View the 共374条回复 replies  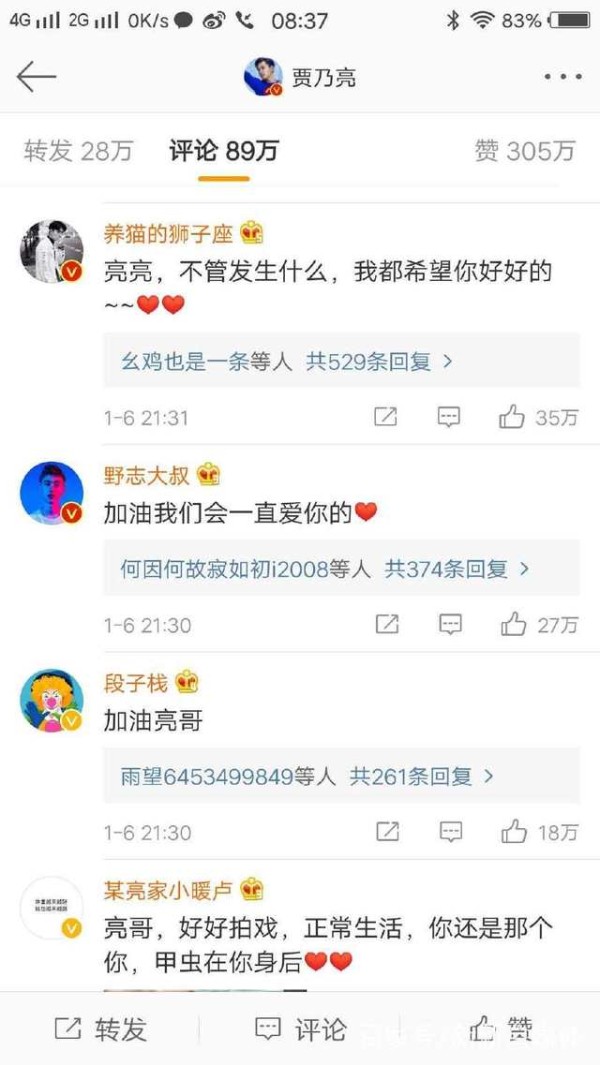coord(457,569)
